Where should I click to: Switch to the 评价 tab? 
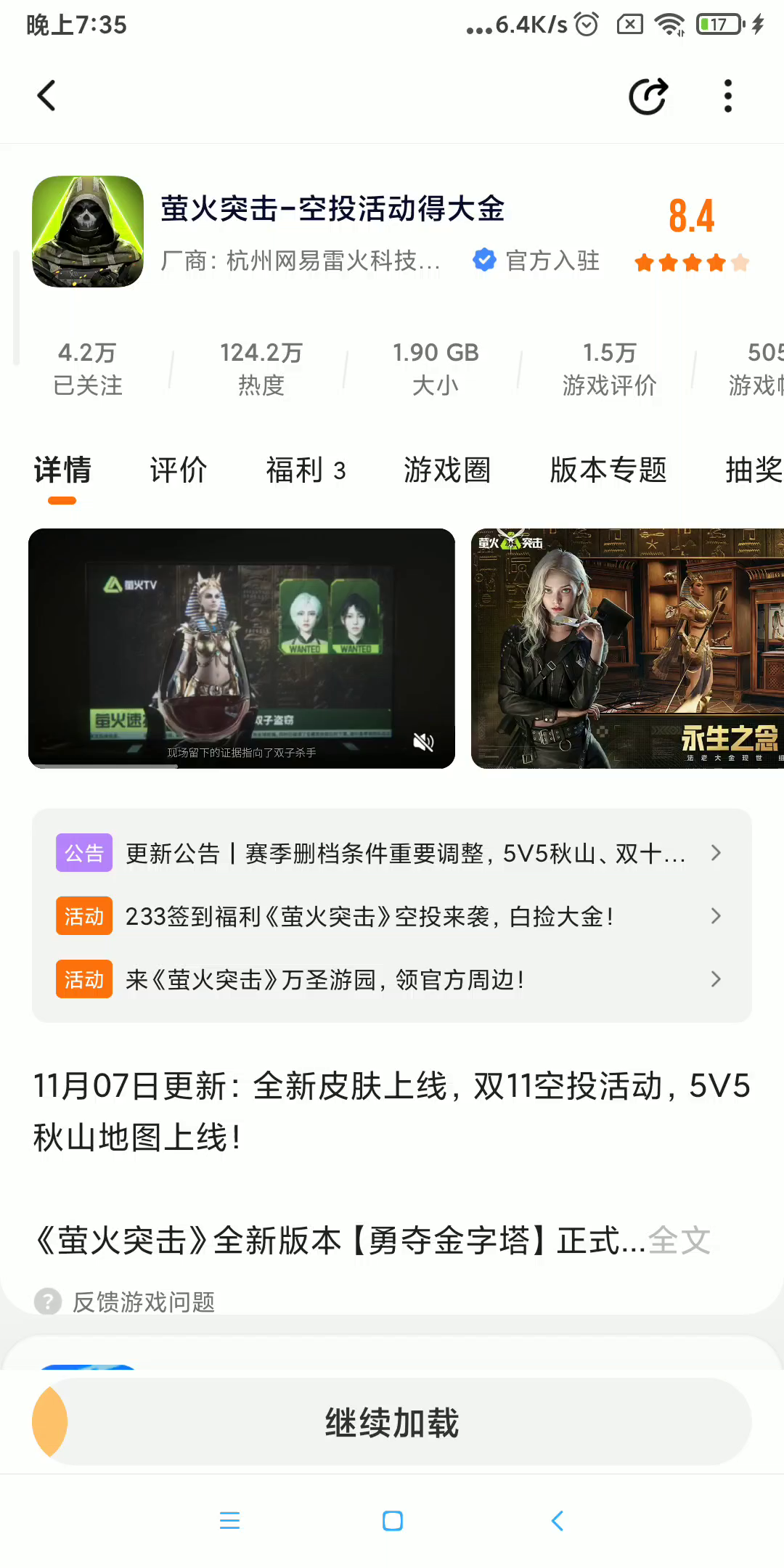pyautogui.click(x=179, y=470)
